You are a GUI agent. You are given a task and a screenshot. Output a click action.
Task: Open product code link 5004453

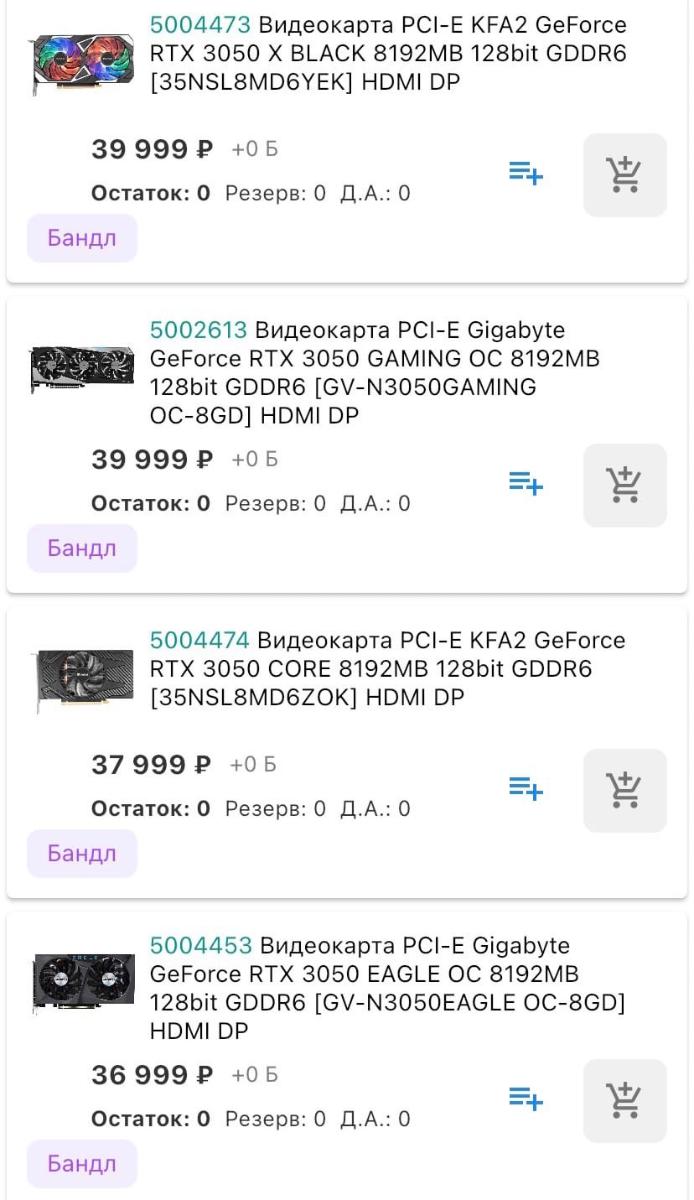coord(200,945)
